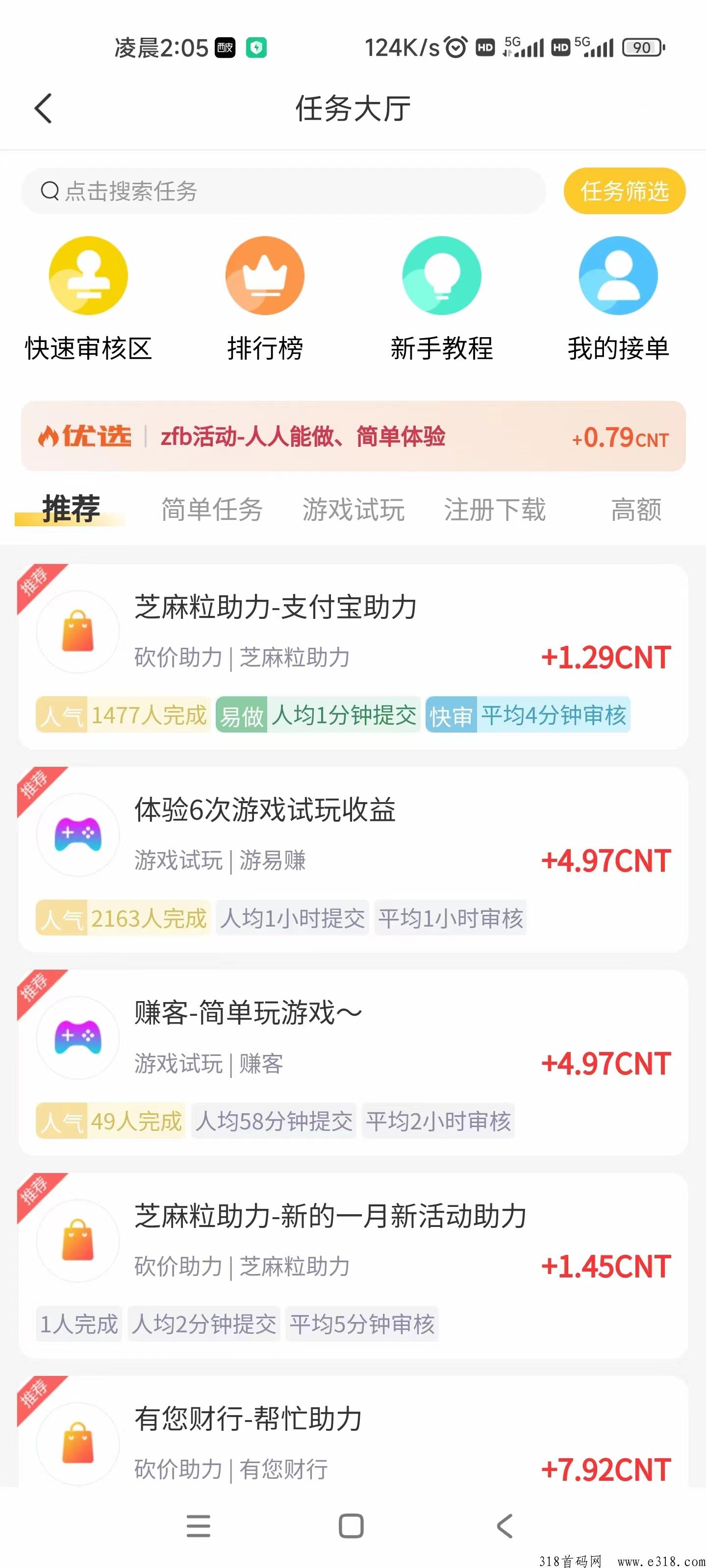The image size is (706, 1568).
Task: Open task 赚客-简单玩游戏
Action: click(353, 1038)
